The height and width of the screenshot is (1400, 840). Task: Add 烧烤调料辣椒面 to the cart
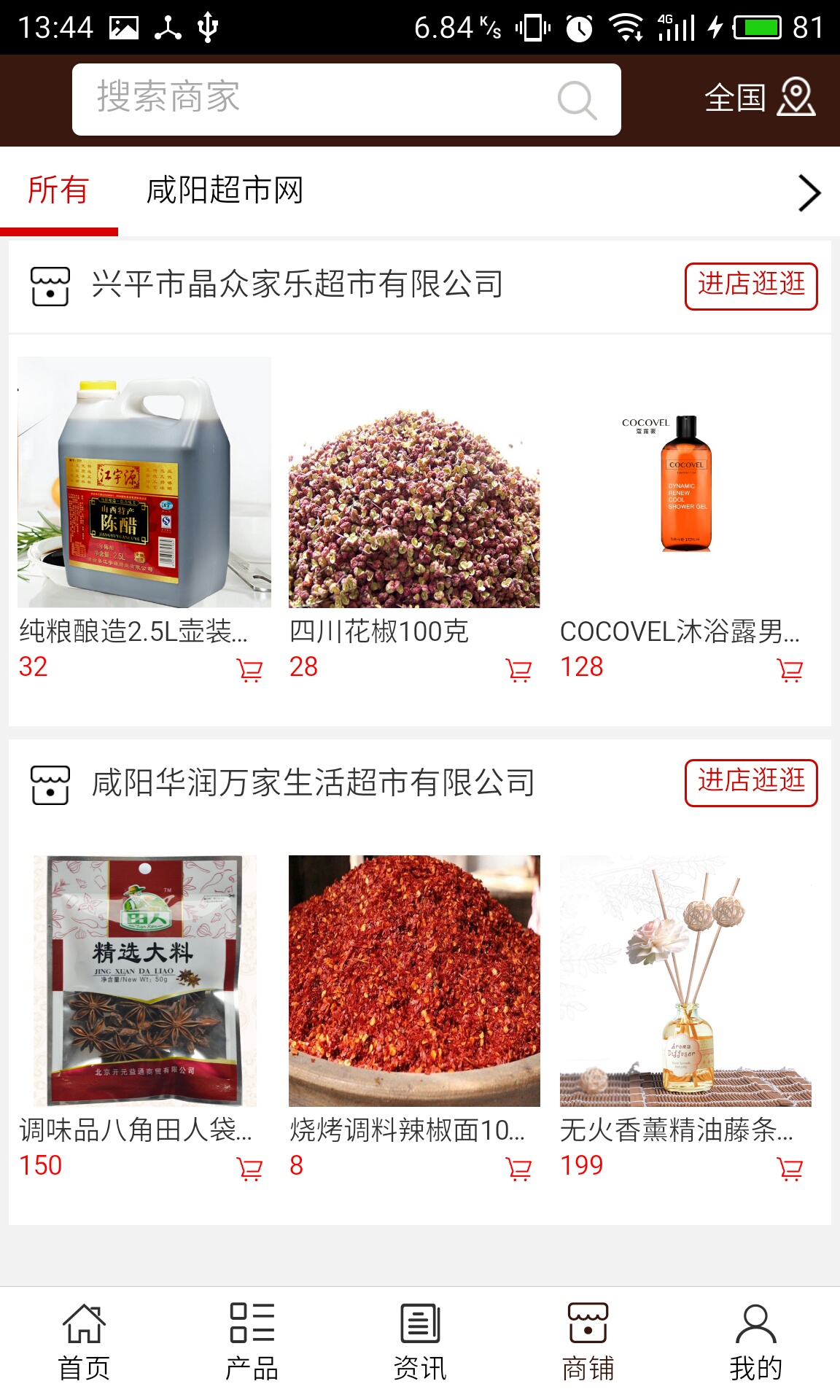coord(518,1169)
